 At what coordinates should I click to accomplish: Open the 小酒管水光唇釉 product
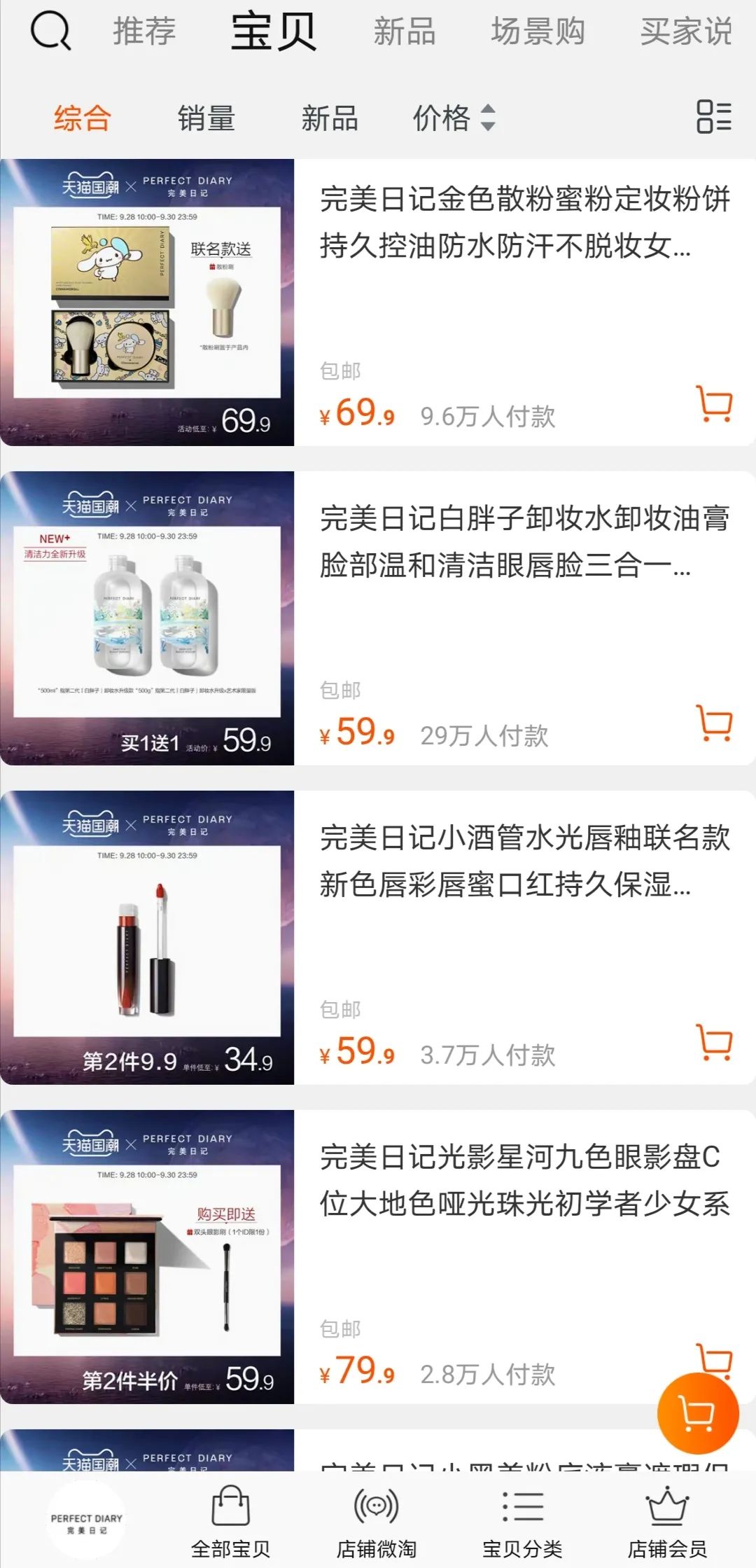coord(525,861)
